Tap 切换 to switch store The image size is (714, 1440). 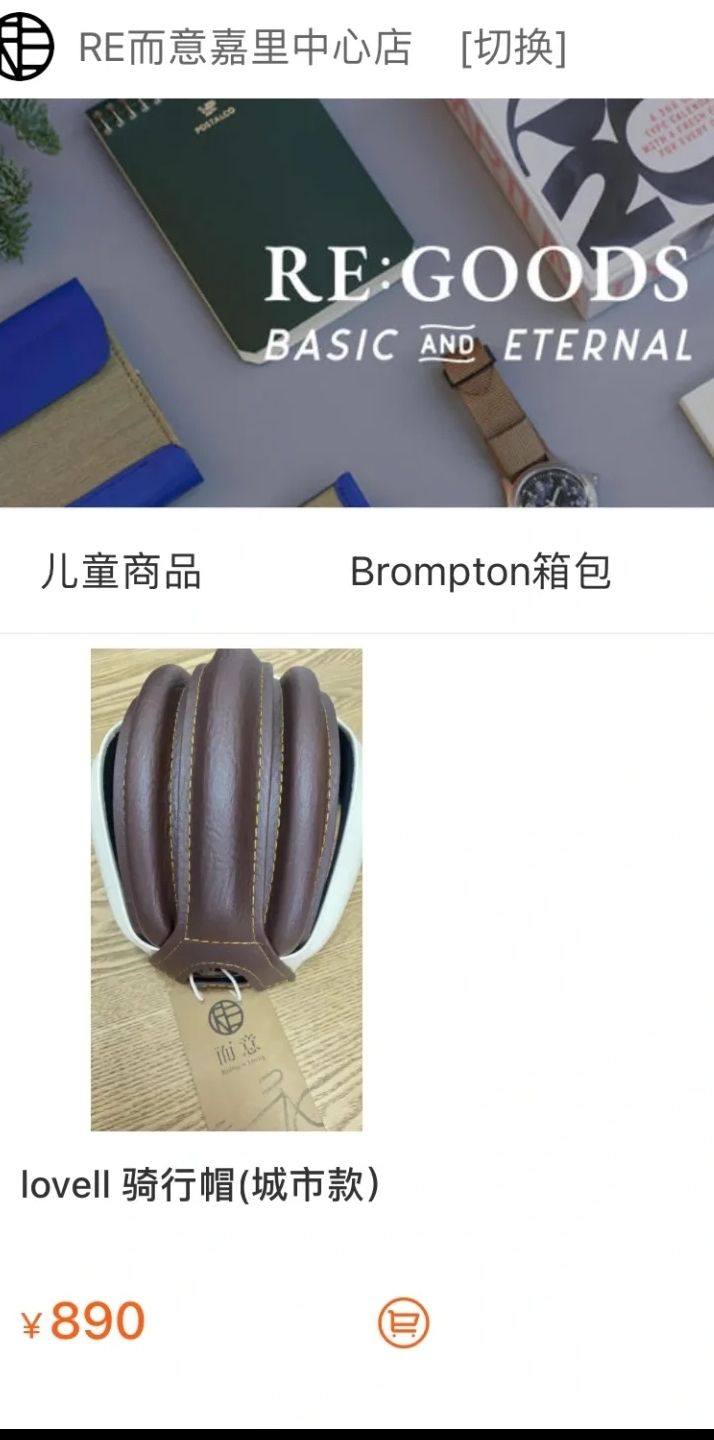pos(513,47)
